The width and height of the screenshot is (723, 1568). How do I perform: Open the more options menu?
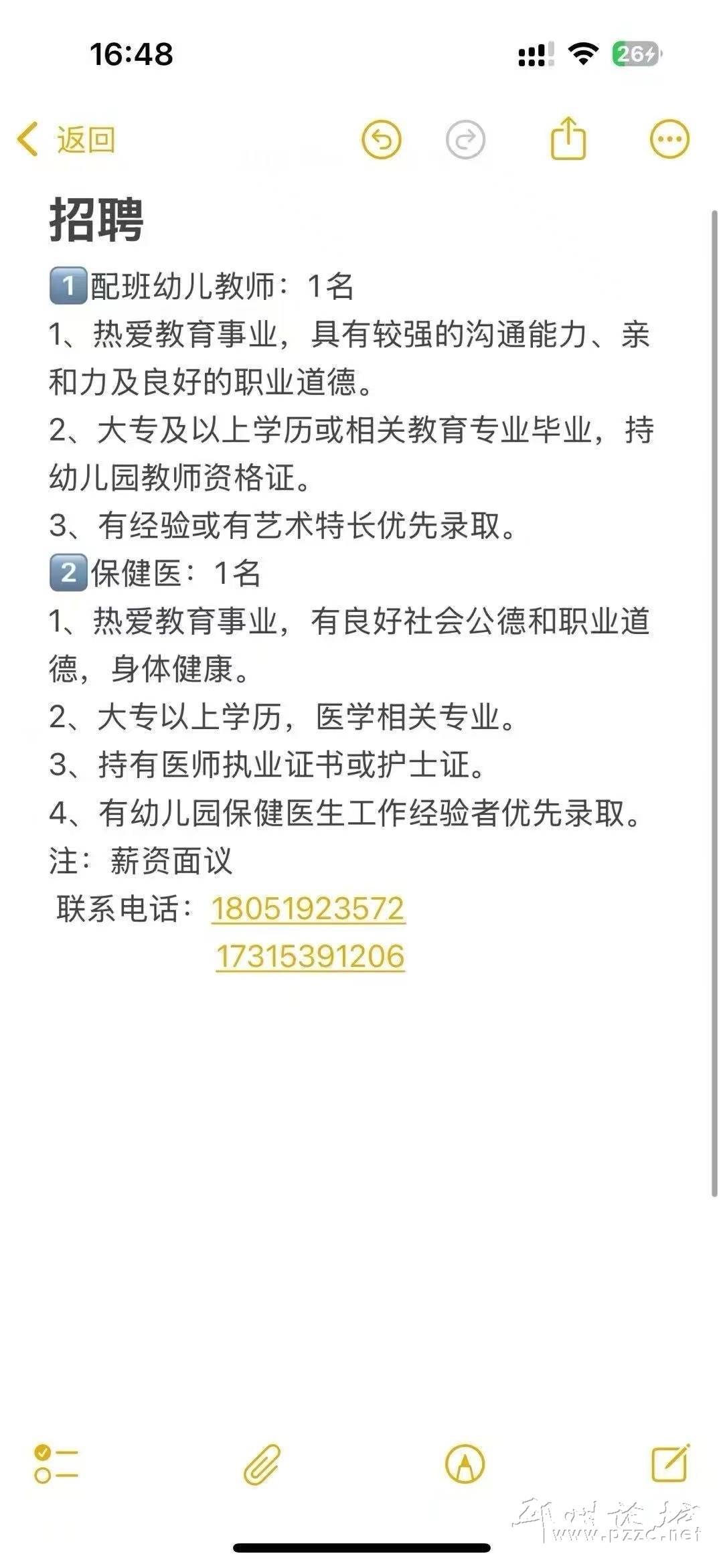669,139
